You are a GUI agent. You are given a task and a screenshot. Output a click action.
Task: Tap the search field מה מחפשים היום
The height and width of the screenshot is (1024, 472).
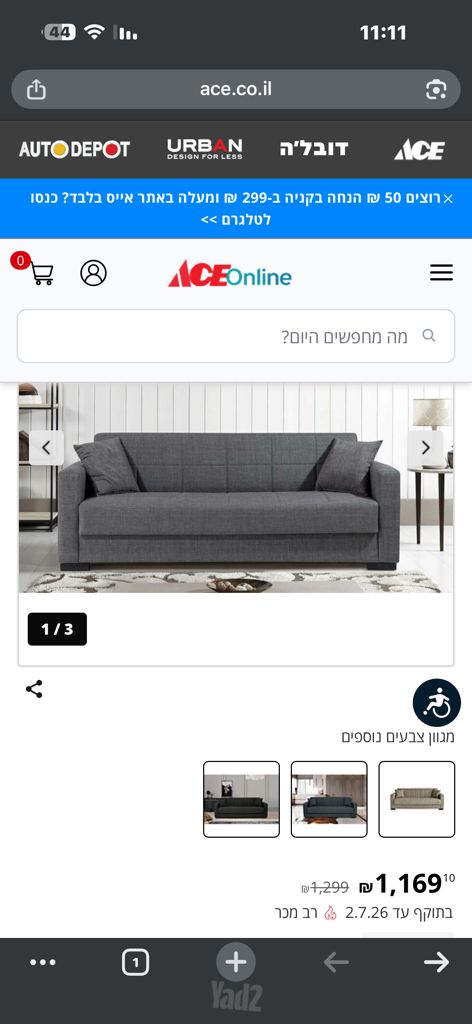(236, 336)
